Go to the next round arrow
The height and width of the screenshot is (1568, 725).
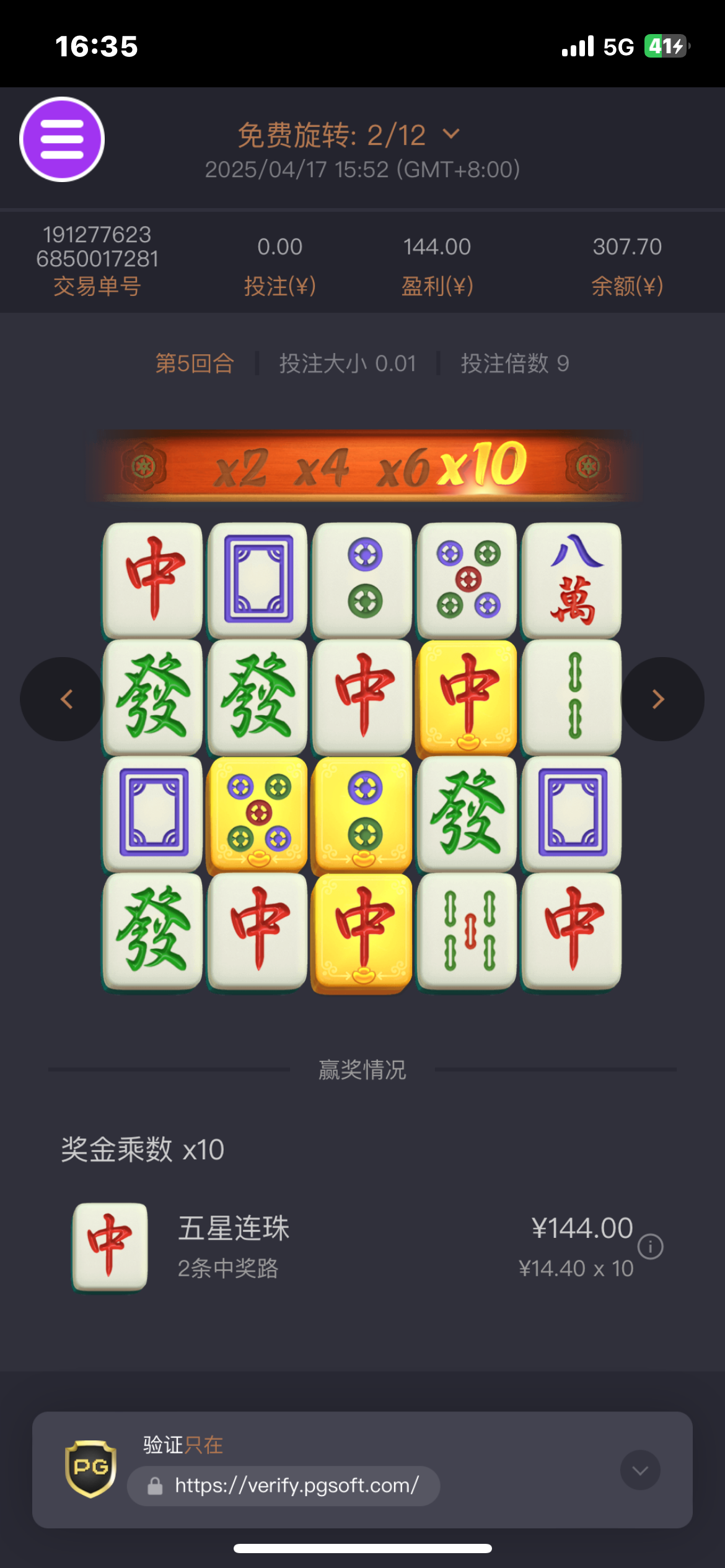[662, 699]
